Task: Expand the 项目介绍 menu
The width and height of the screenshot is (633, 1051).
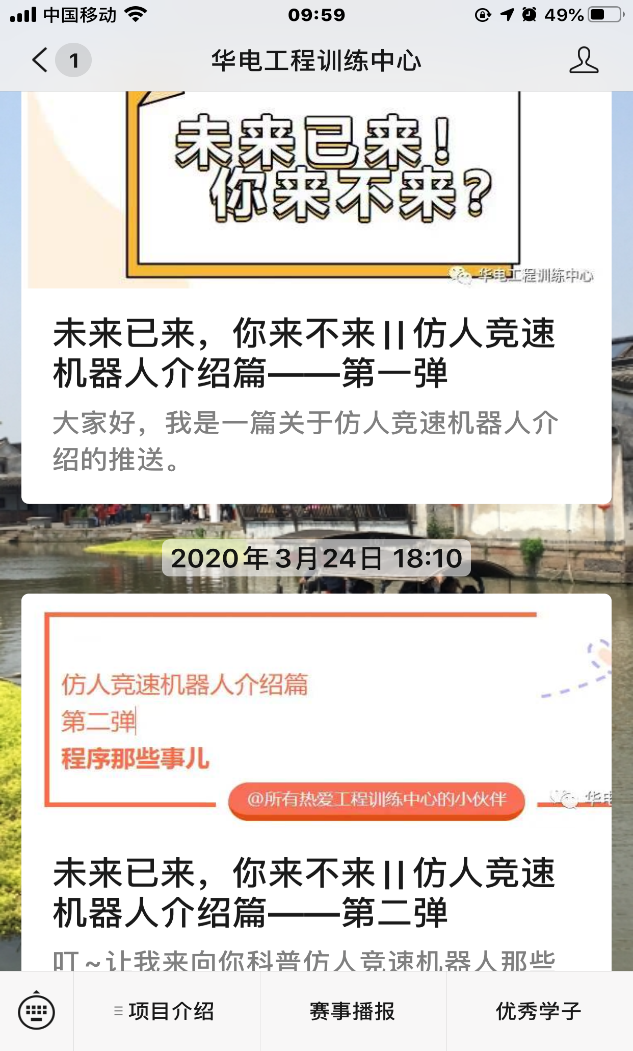Action: coord(167,1011)
